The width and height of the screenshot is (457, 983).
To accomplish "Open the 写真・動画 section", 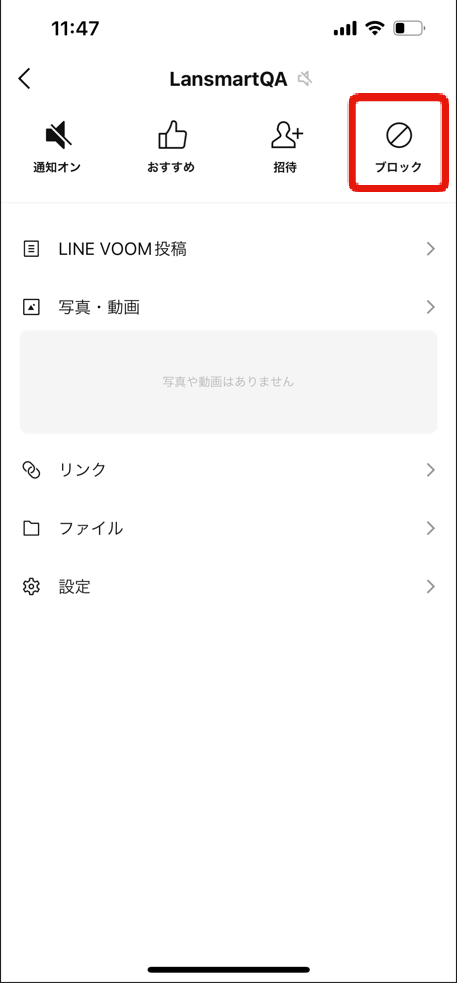I will (x=228, y=307).
